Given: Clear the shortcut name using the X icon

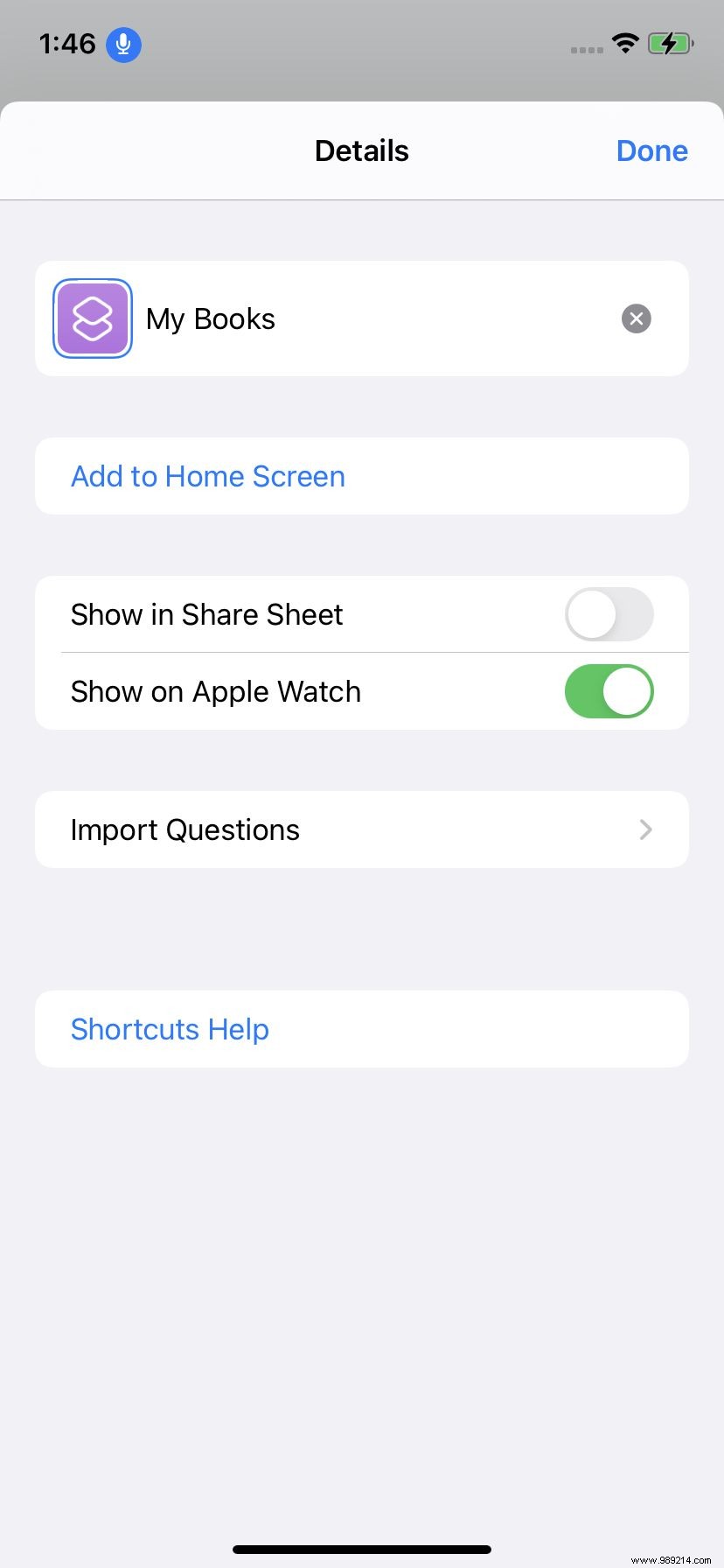Looking at the screenshot, I should pyautogui.click(x=636, y=318).
